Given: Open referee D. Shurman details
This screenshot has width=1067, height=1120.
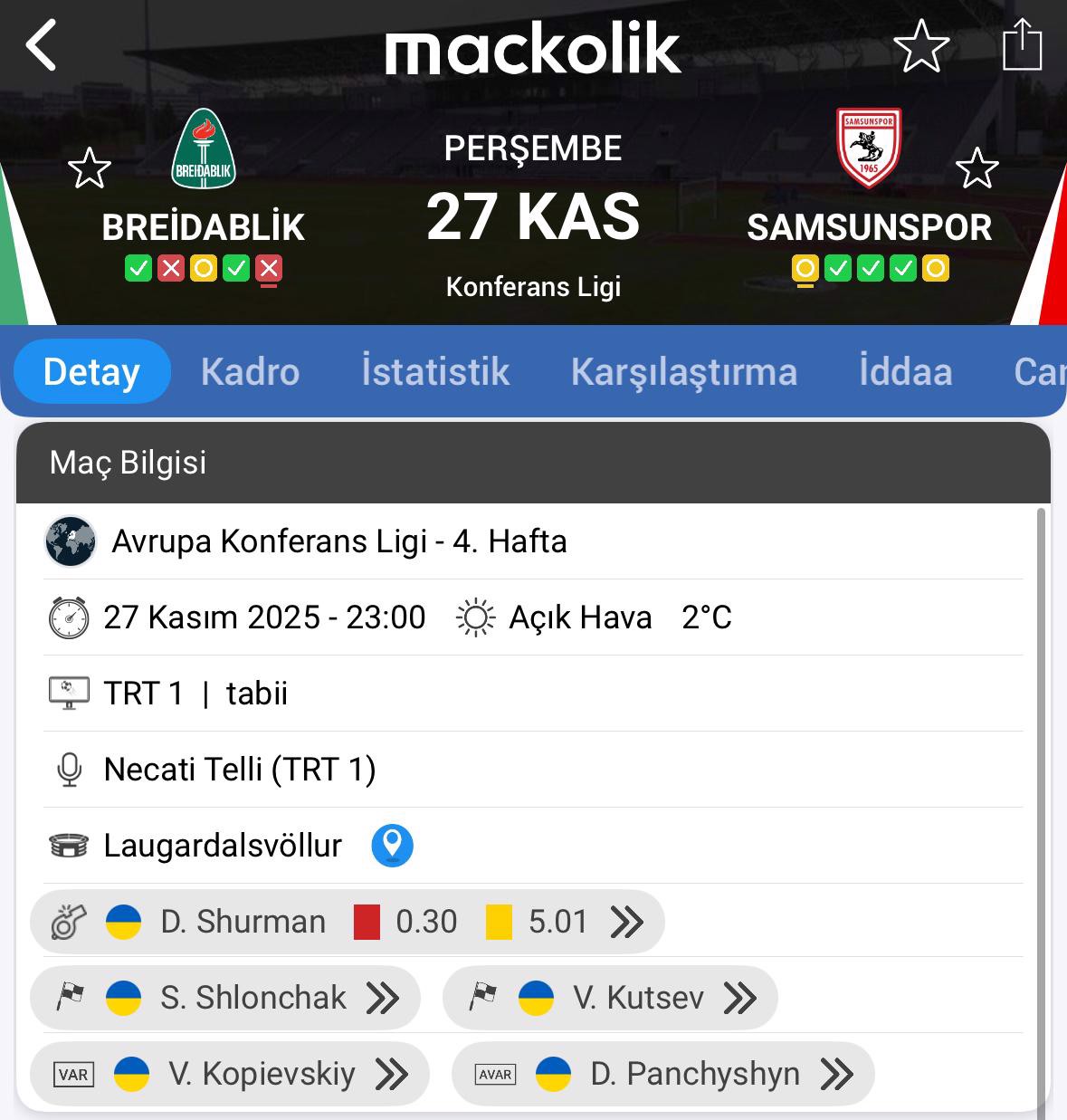Looking at the screenshot, I should click(x=348, y=922).
